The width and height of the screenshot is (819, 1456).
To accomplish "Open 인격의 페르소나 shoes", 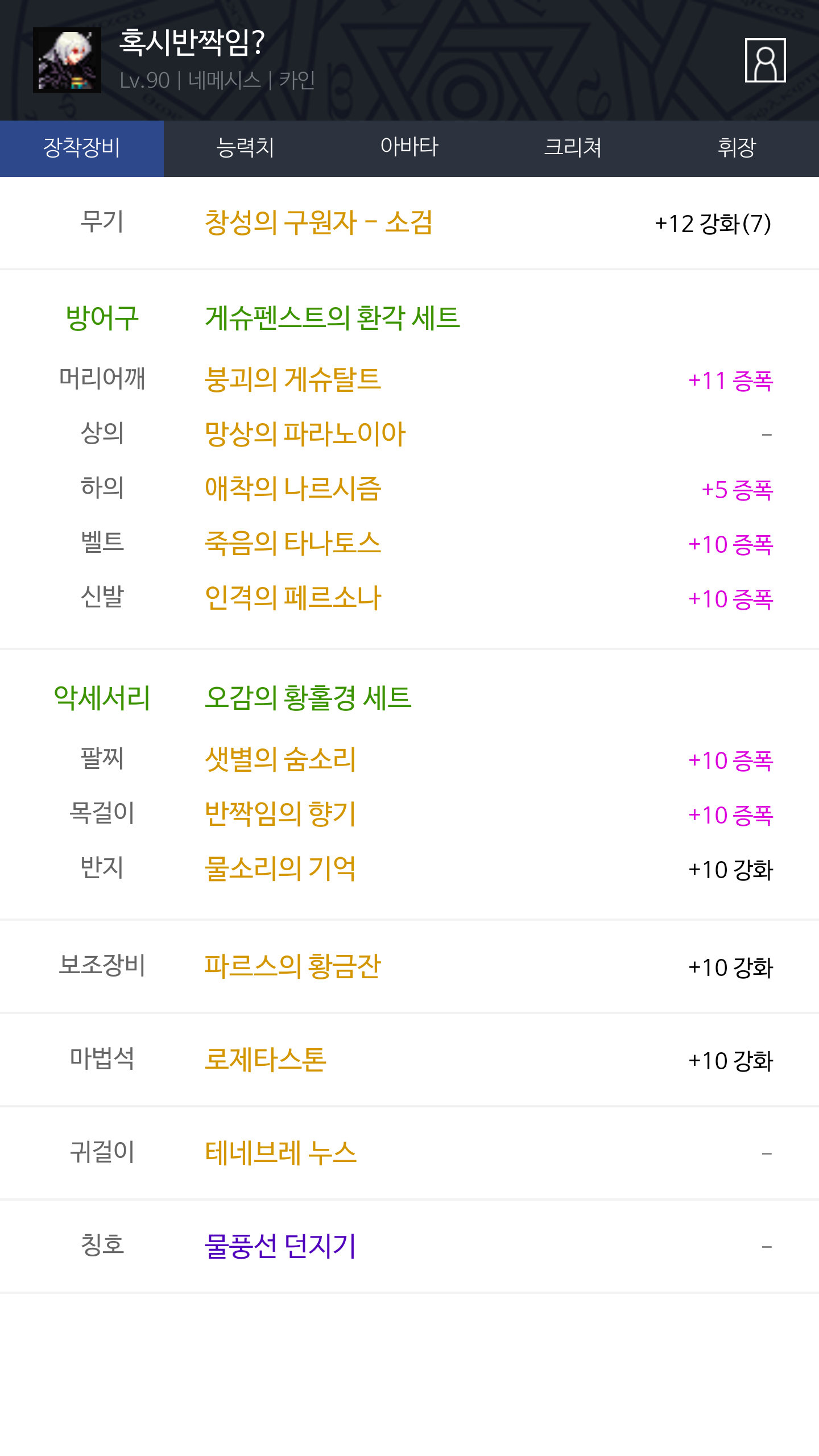I will [293, 597].
